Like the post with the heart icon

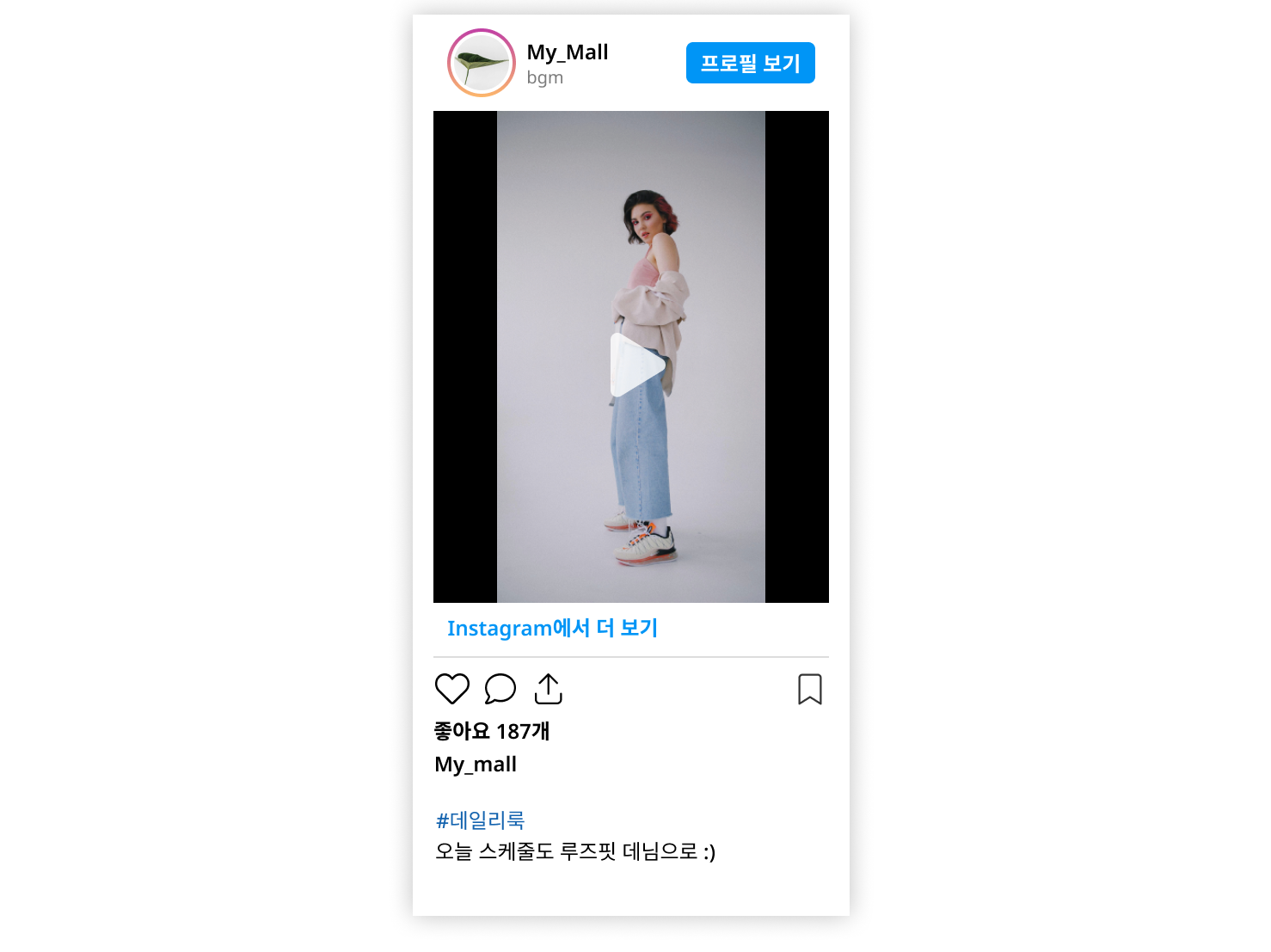click(x=451, y=689)
